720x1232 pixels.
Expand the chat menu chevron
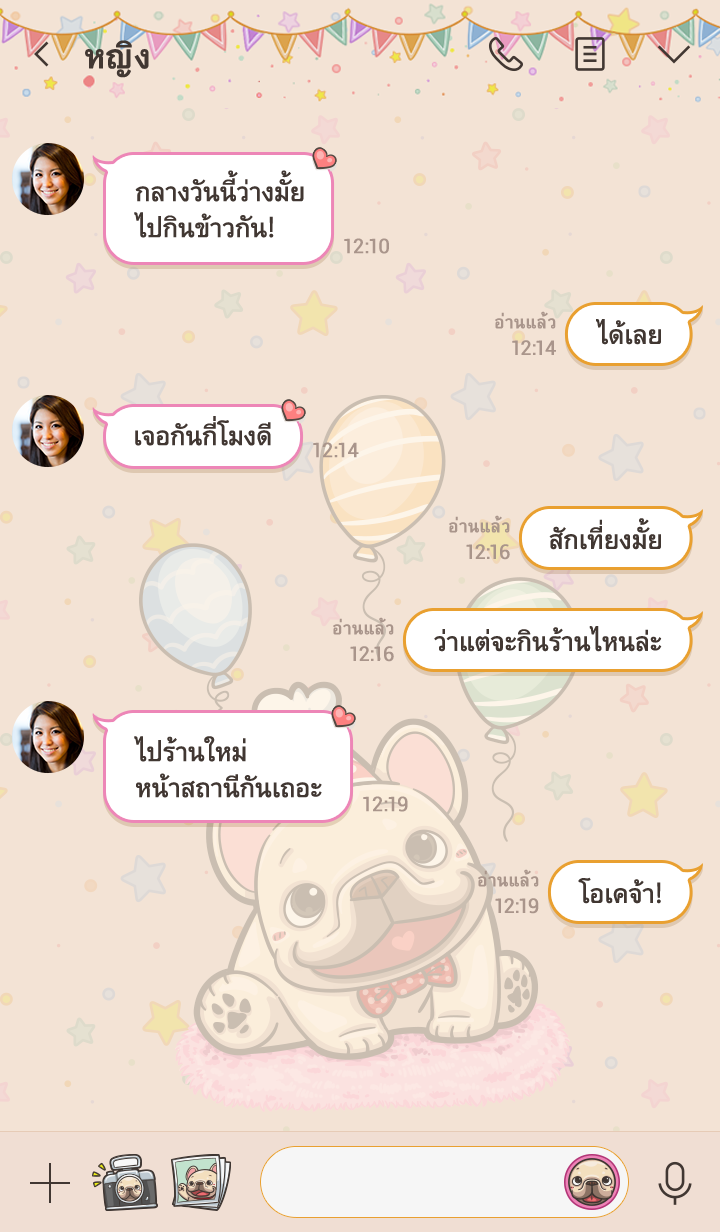(x=674, y=54)
